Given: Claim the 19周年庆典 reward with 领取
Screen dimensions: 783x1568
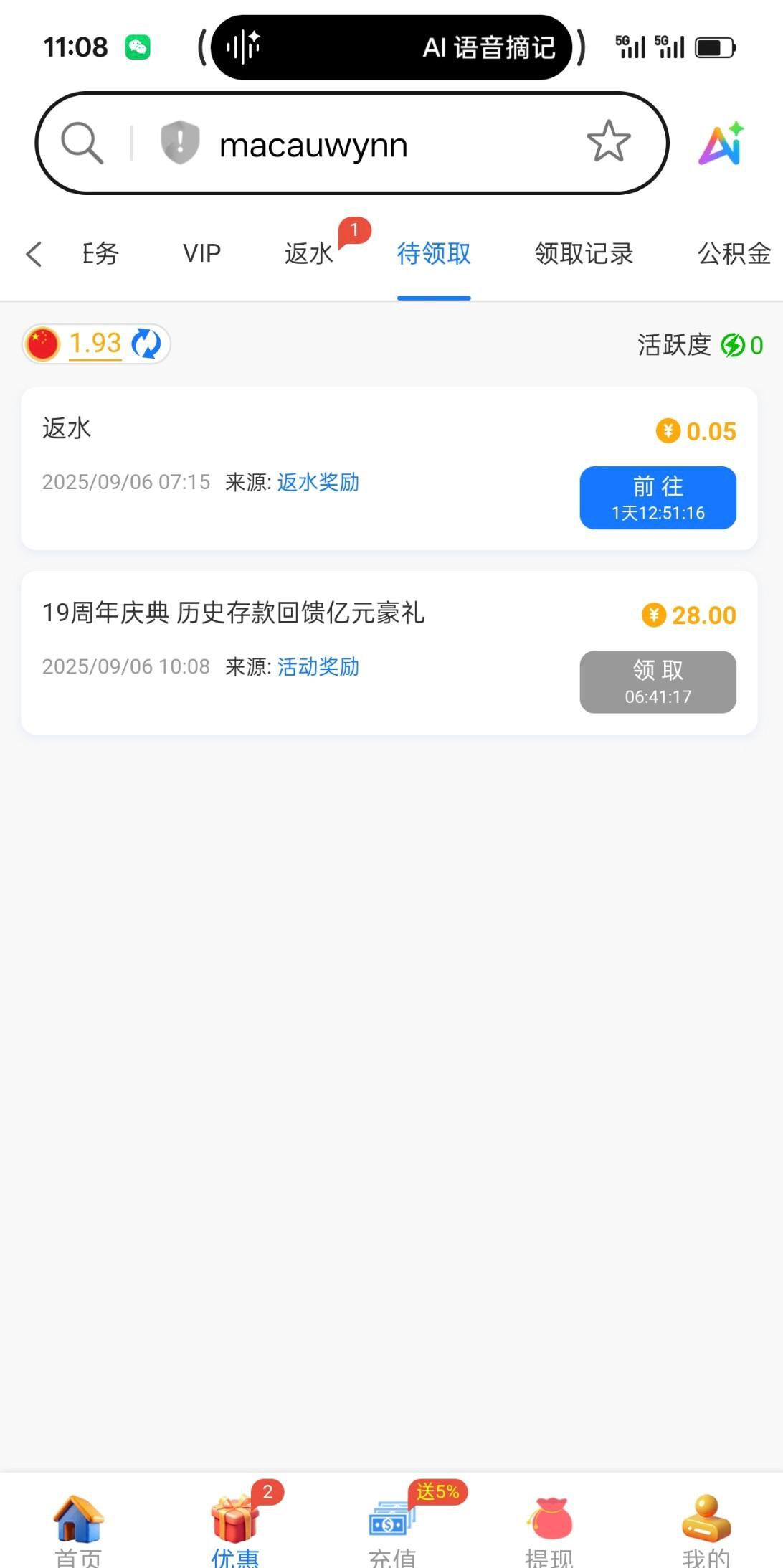Looking at the screenshot, I should point(658,682).
